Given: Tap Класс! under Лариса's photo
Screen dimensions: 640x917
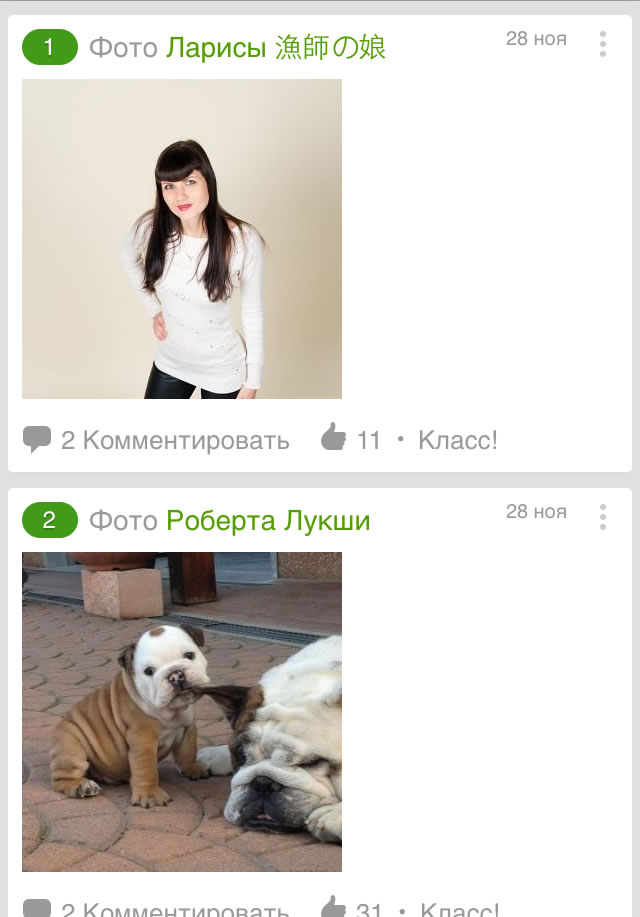Looking at the screenshot, I should click(x=456, y=440).
